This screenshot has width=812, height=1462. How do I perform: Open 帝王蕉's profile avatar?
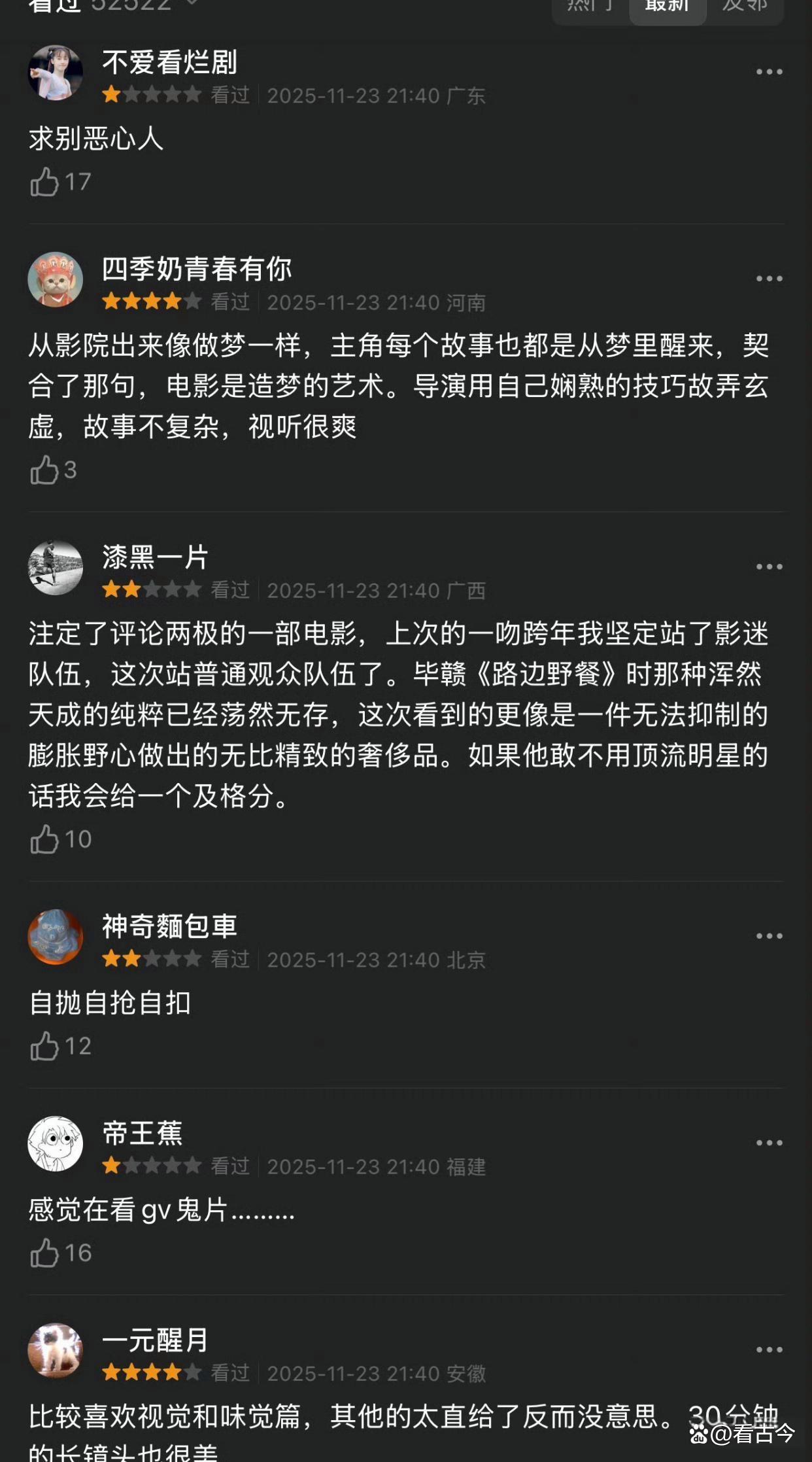point(56,1144)
